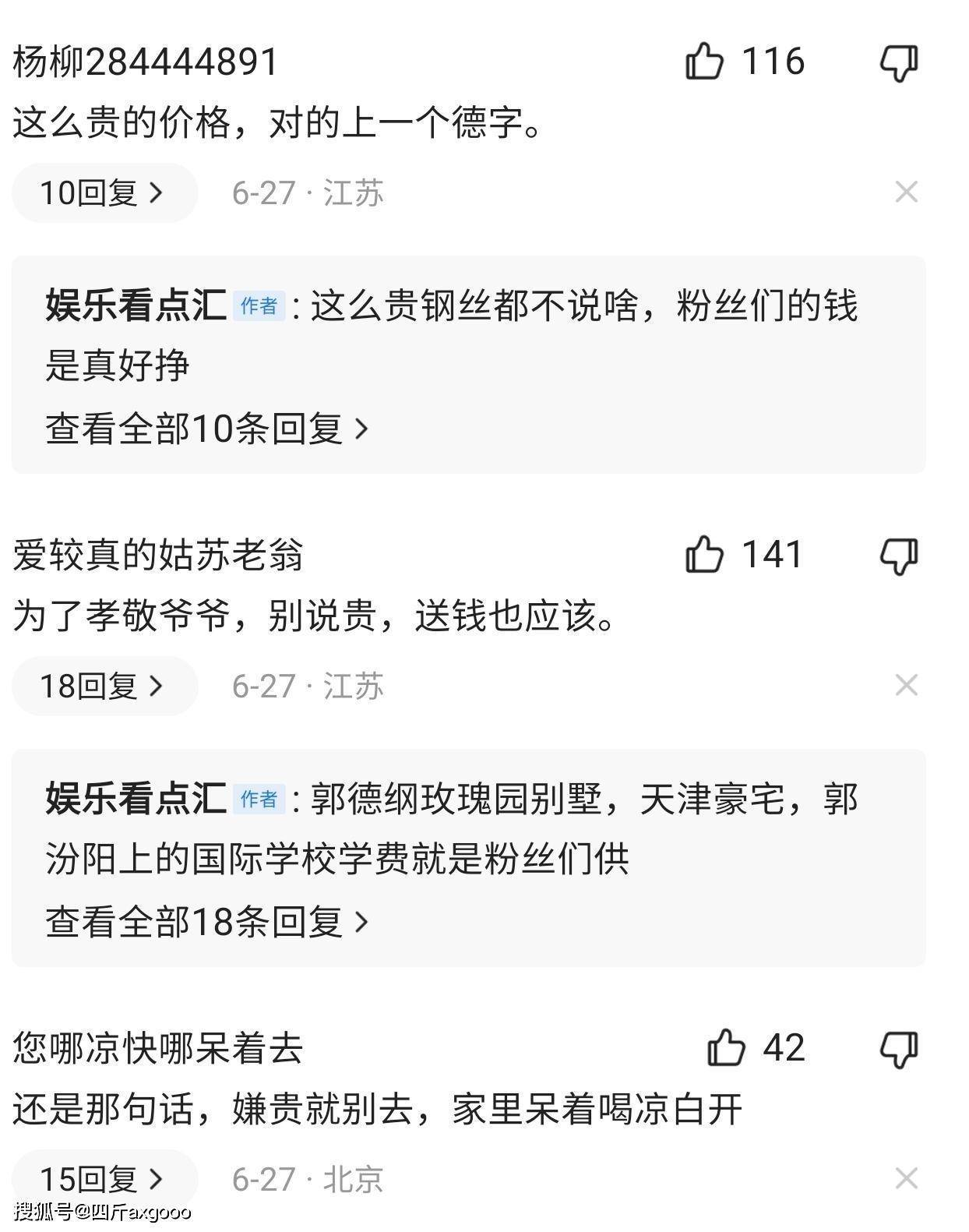The image size is (969, 1232).
Task: Like 您哪凉快哪呆着去's comment
Action: point(726,1047)
